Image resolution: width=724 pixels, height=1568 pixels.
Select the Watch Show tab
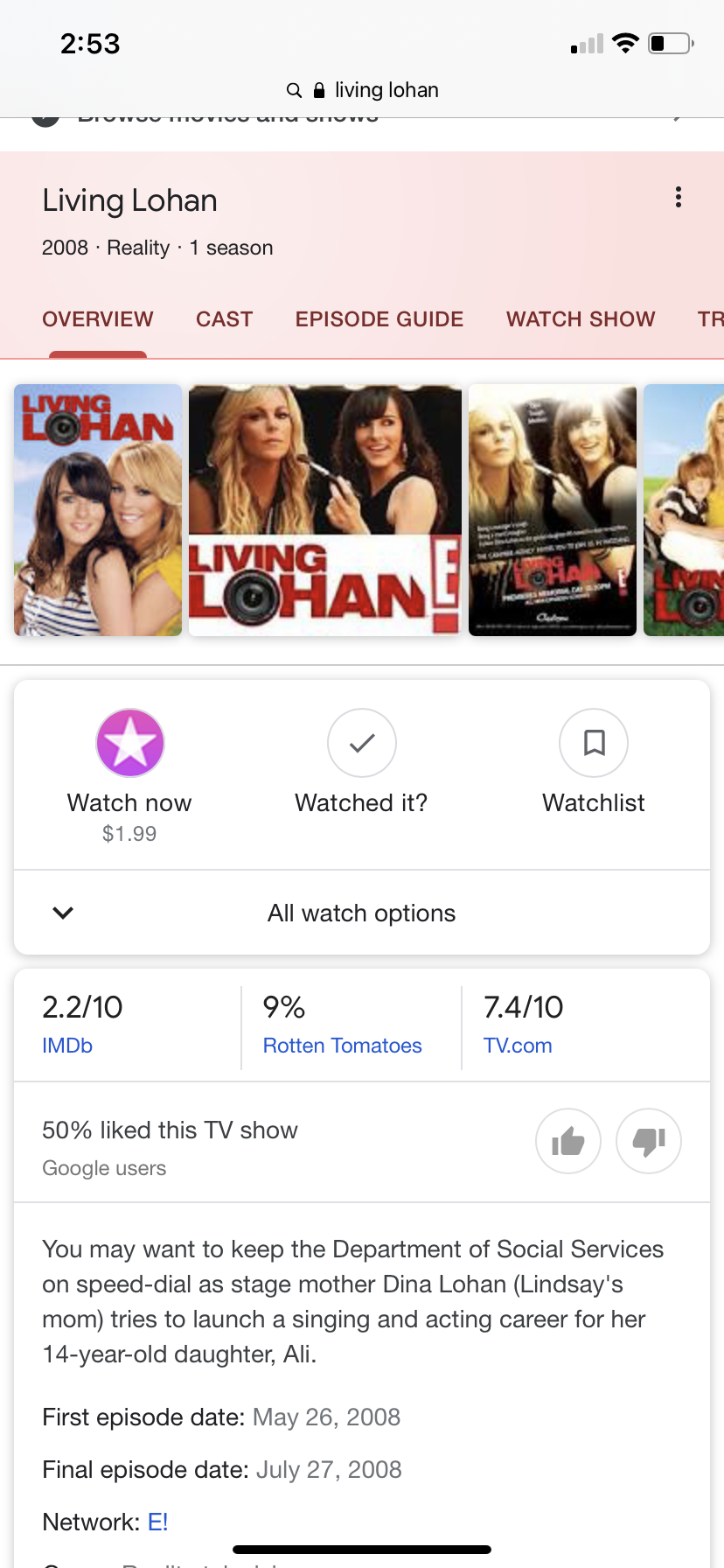coord(581,319)
